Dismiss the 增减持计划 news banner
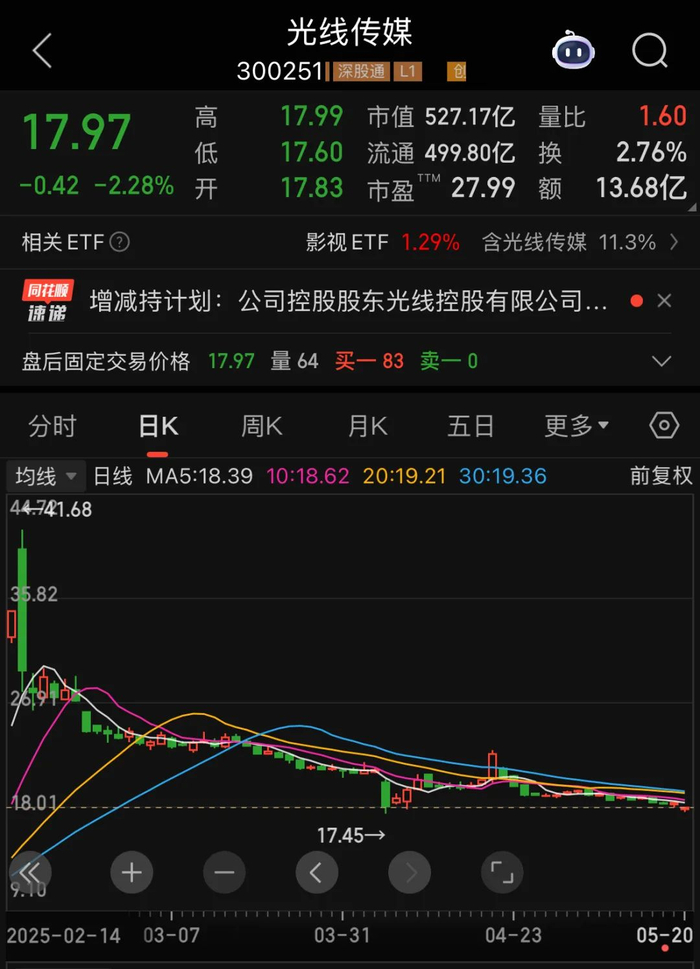The height and width of the screenshot is (969, 700). [x=664, y=301]
